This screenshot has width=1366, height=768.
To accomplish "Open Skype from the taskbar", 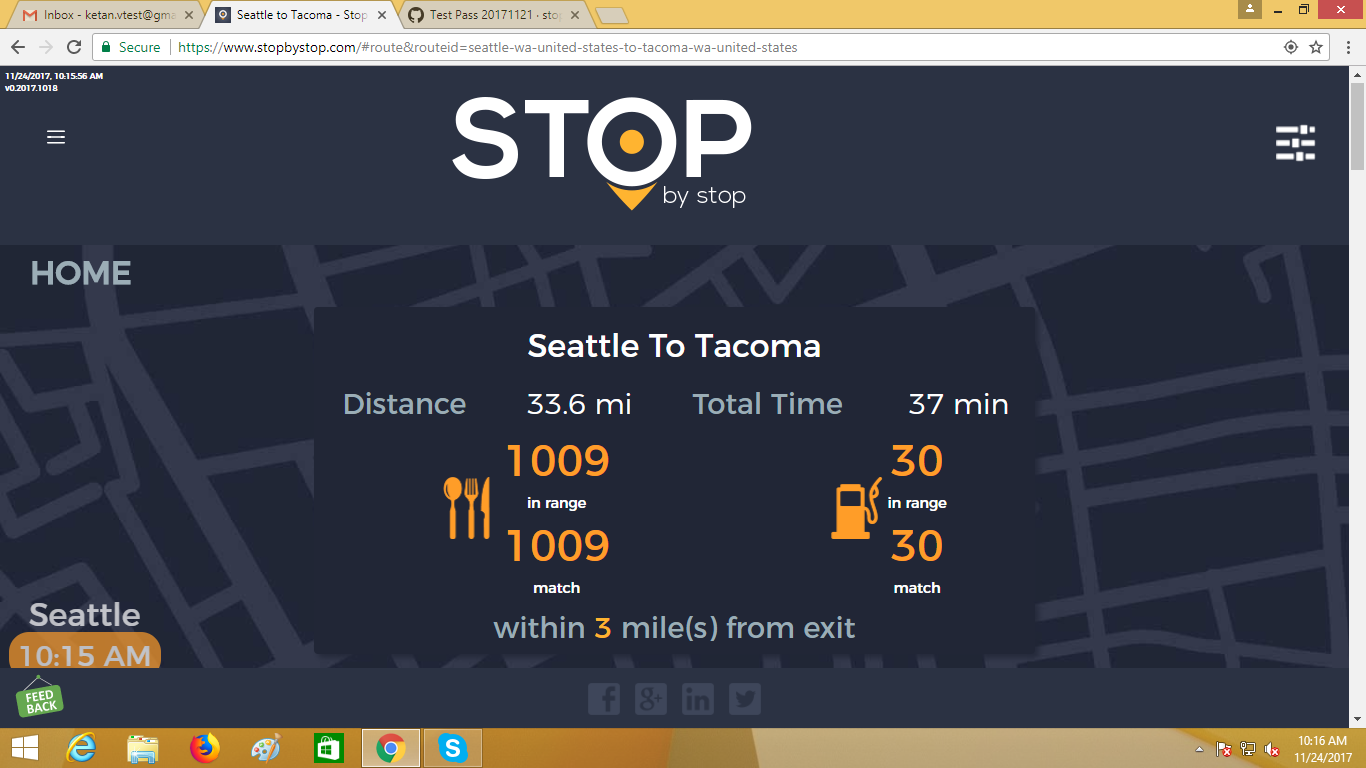I will [x=453, y=748].
